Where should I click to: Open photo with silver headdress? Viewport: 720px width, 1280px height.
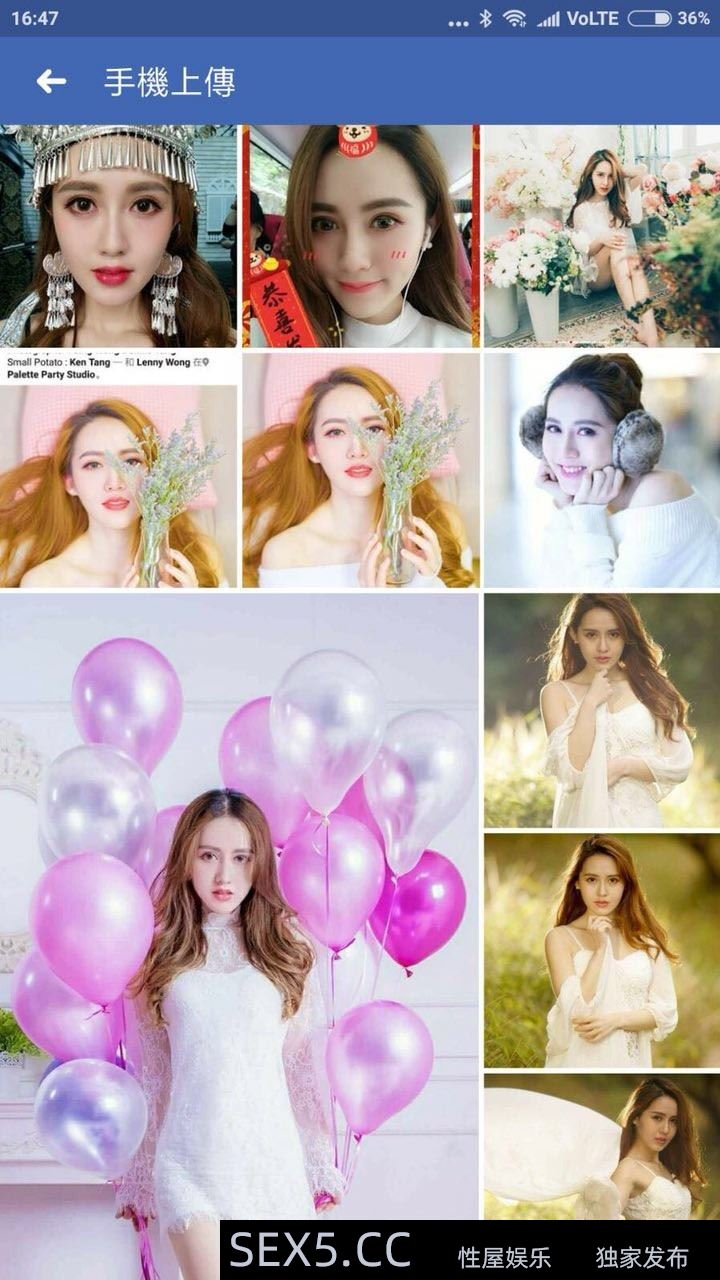coord(118,236)
